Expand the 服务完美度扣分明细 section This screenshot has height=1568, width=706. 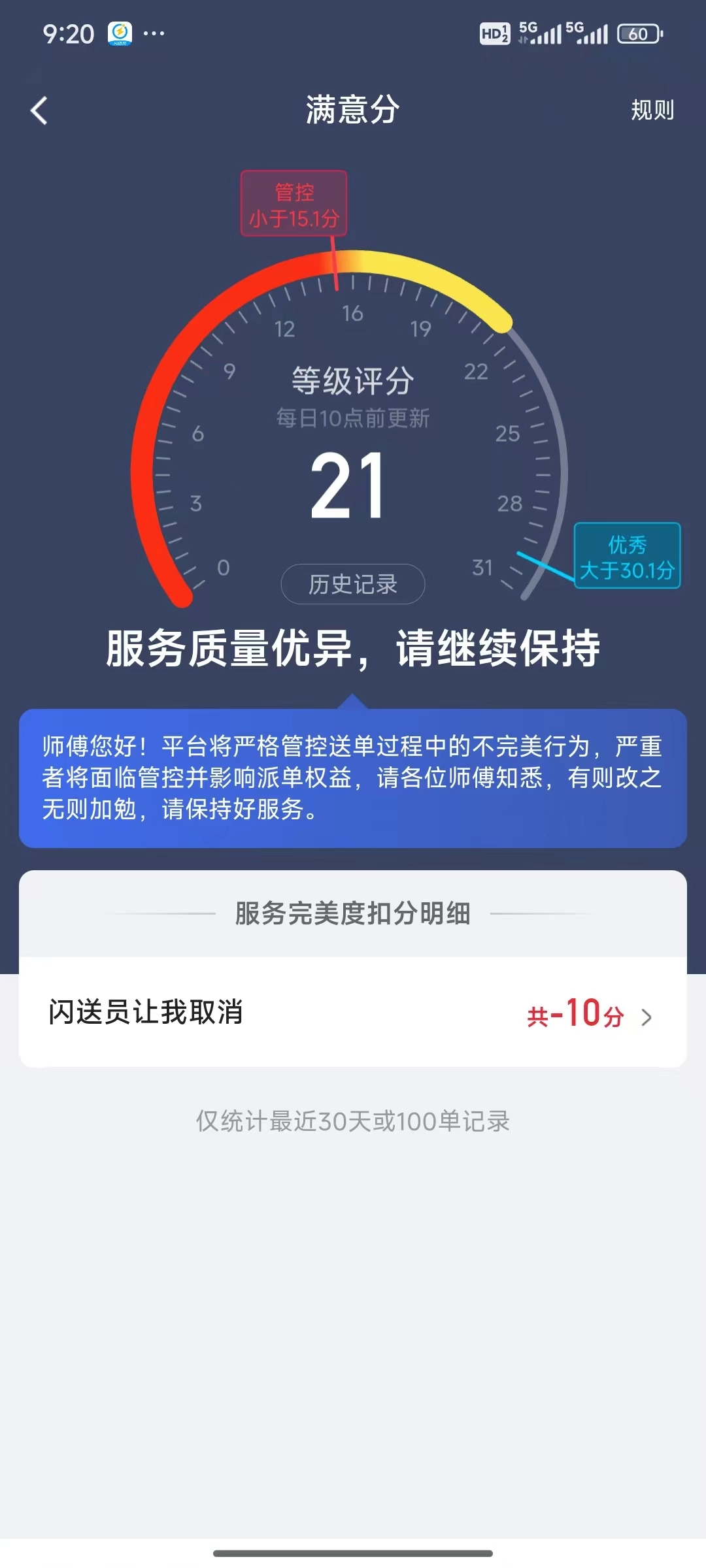353,915
